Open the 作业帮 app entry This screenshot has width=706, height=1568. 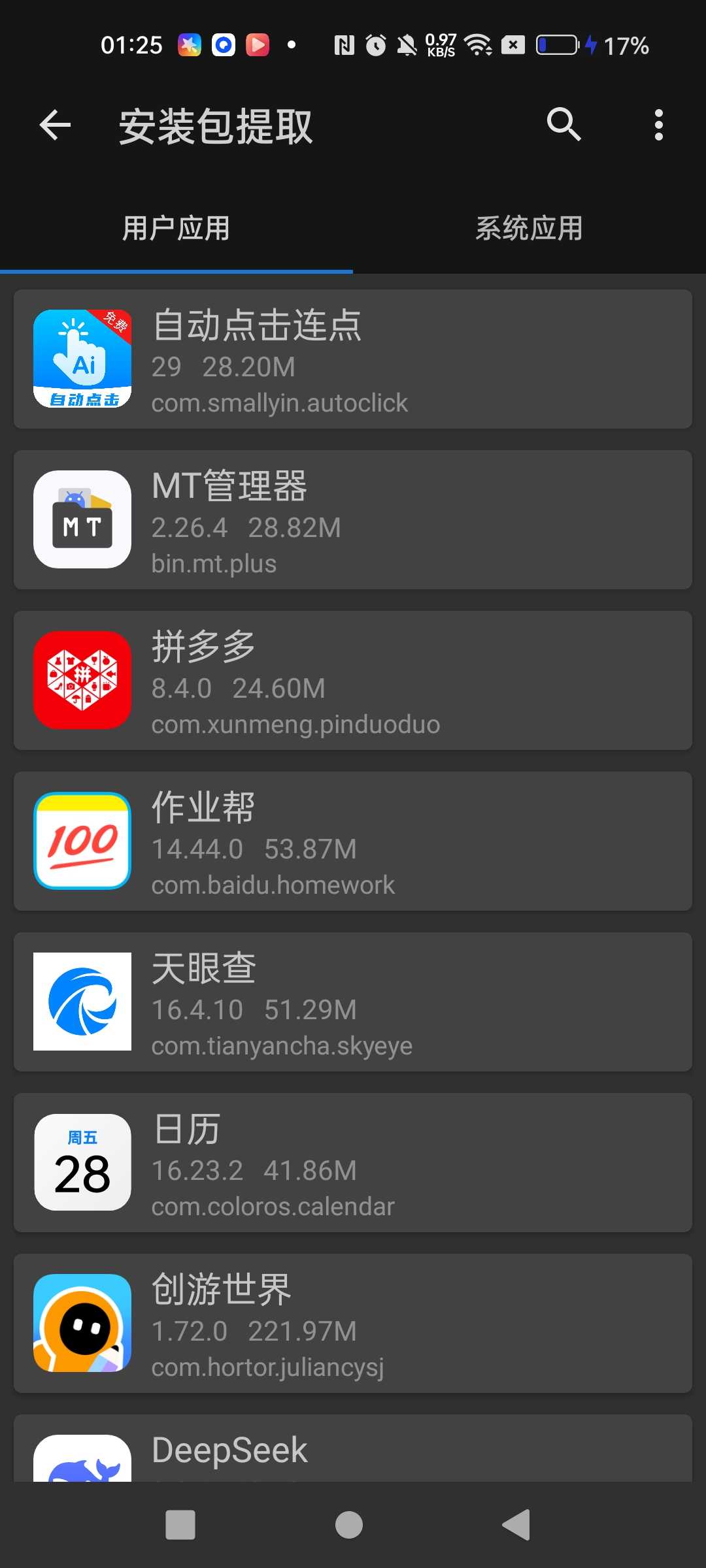point(353,841)
